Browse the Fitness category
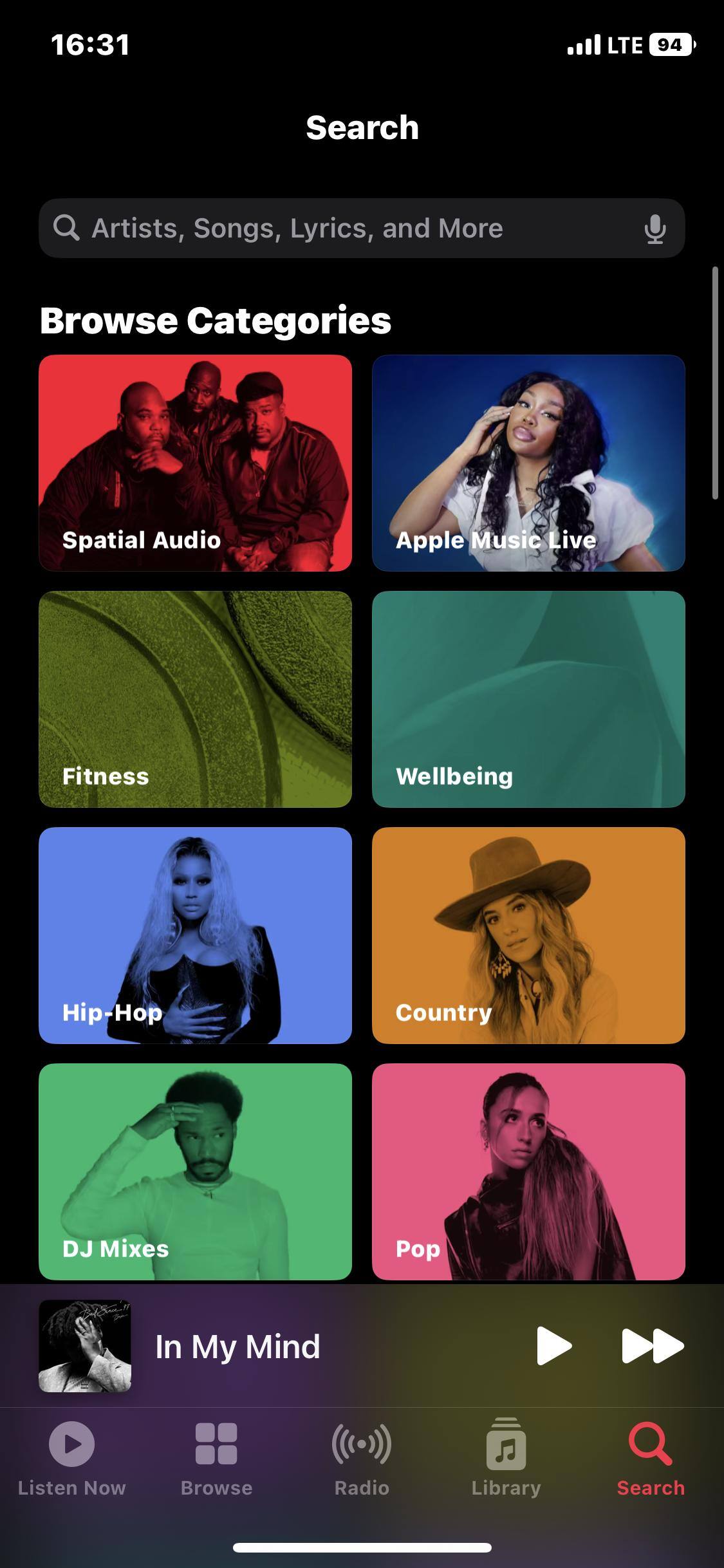Screen dimensions: 724x1568 [195, 699]
